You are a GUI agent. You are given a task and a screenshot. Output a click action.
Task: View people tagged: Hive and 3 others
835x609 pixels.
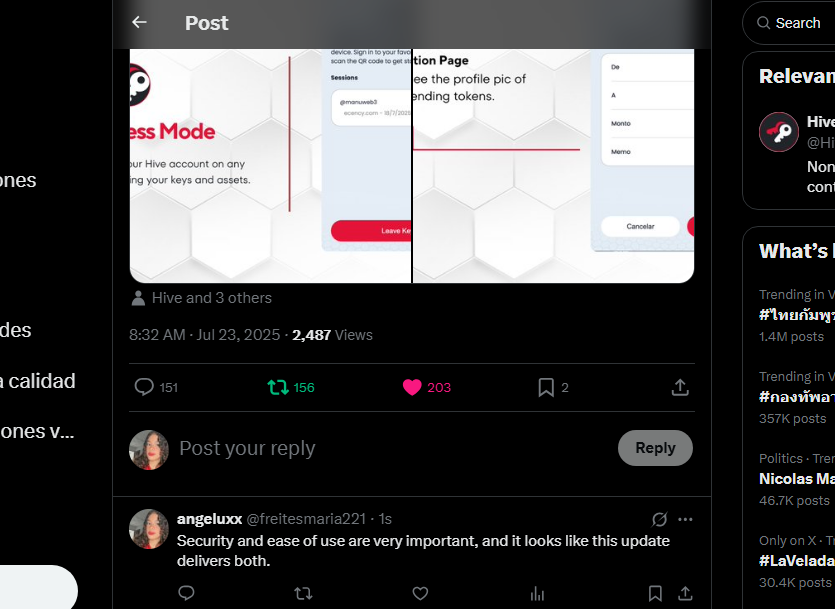click(x=211, y=298)
